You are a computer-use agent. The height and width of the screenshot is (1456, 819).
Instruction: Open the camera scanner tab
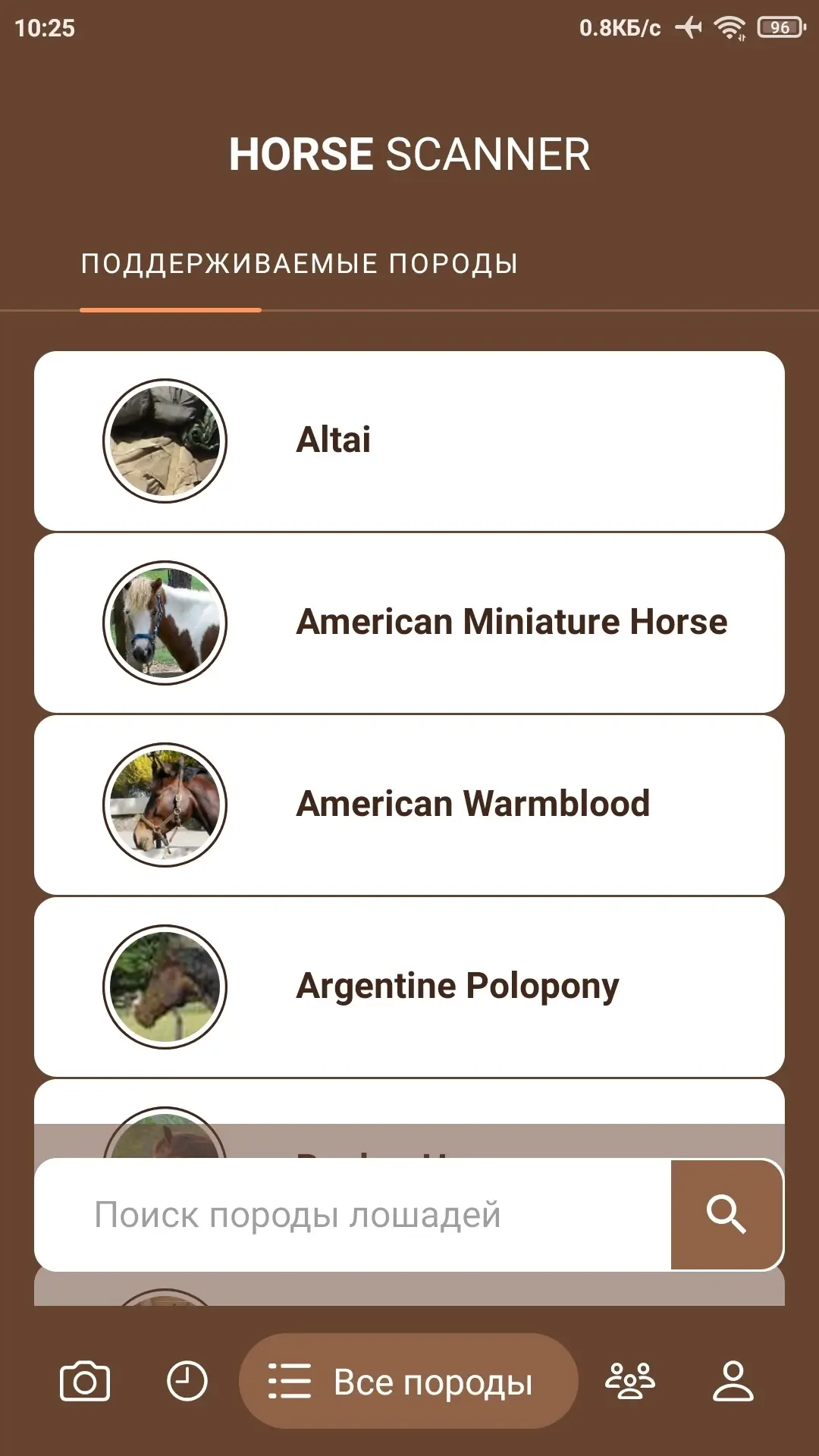pyautogui.click(x=85, y=1381)
